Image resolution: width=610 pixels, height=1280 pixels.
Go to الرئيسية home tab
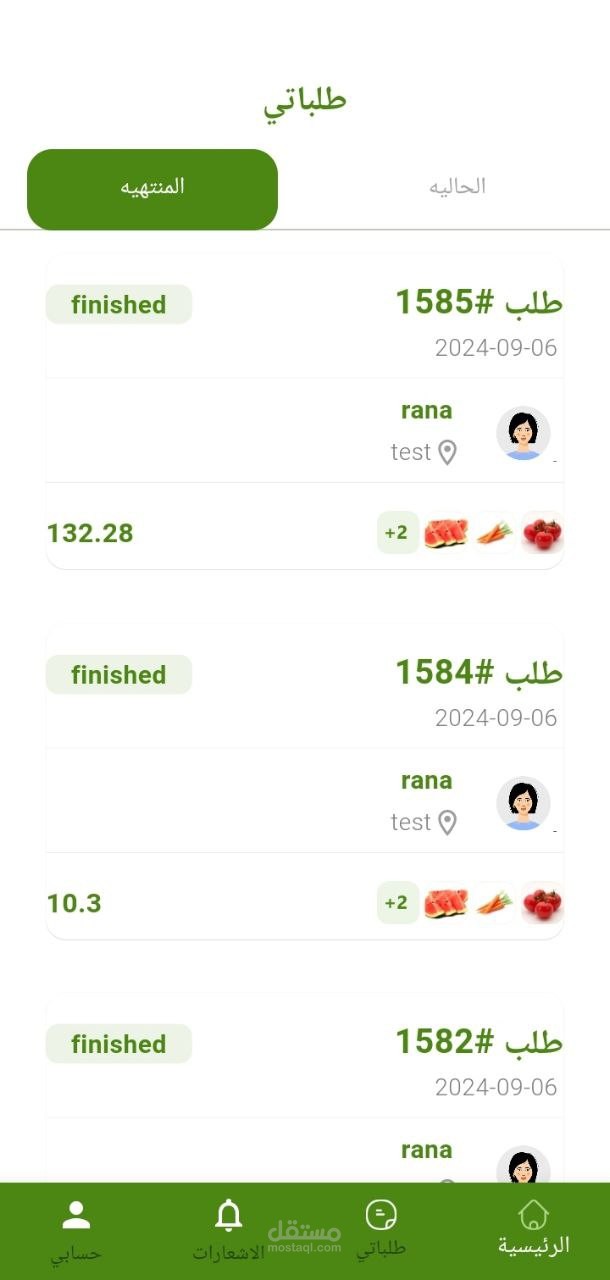534,1228
